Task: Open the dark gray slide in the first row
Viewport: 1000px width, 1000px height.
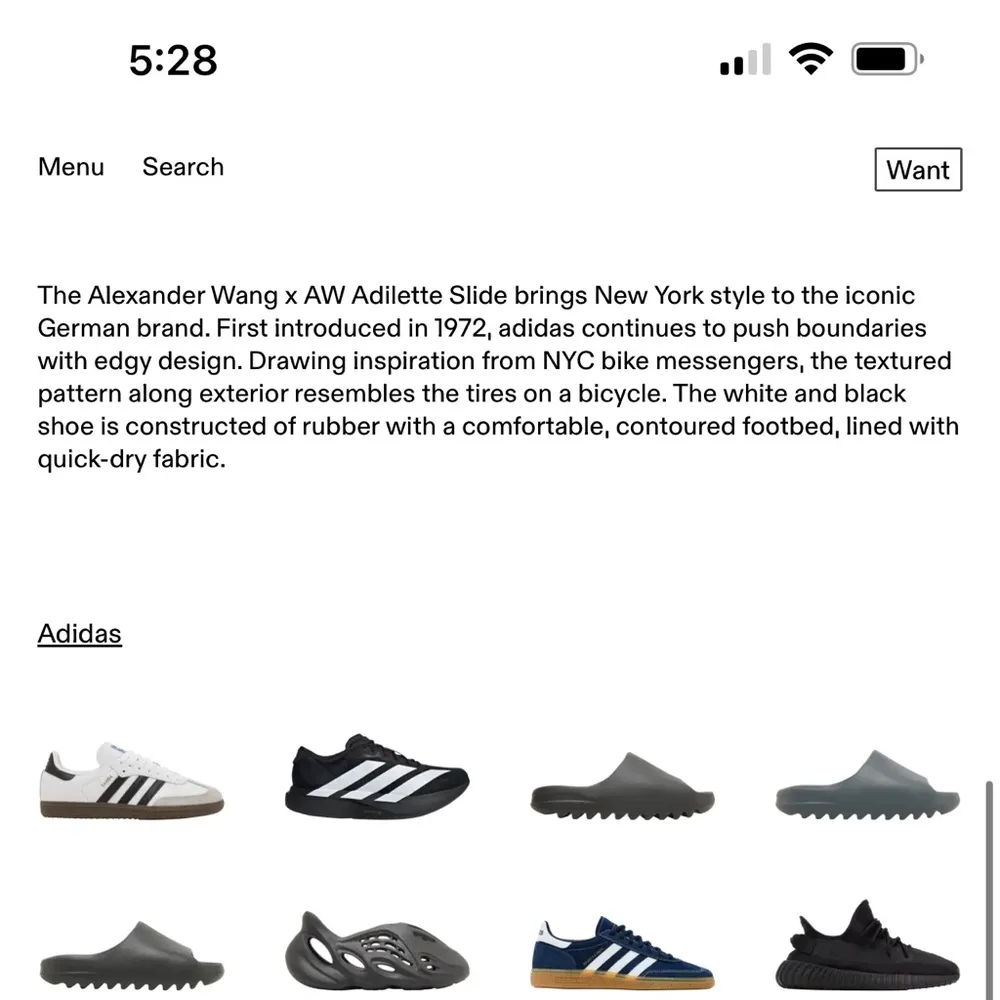Action: point(621,785)
